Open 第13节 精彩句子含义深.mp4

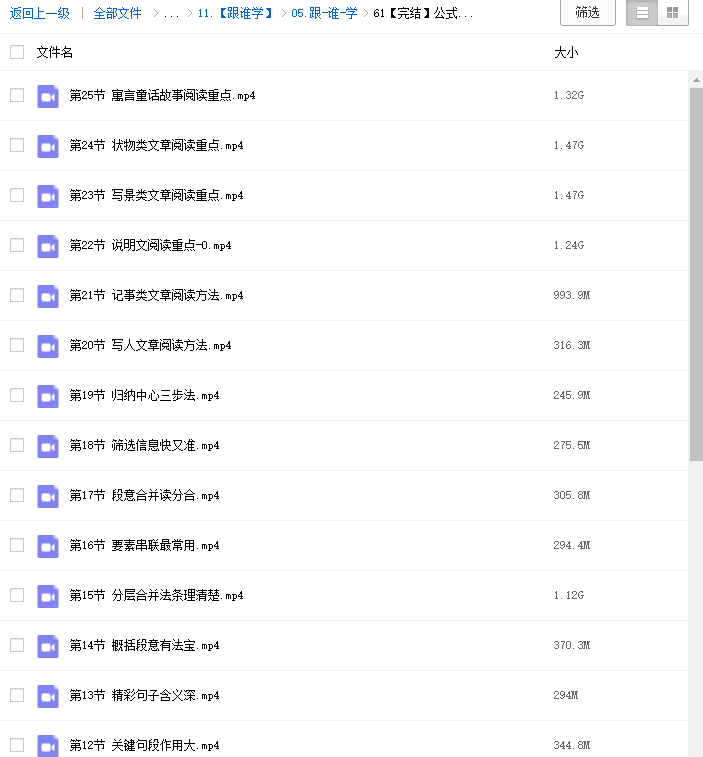[144, 696]
